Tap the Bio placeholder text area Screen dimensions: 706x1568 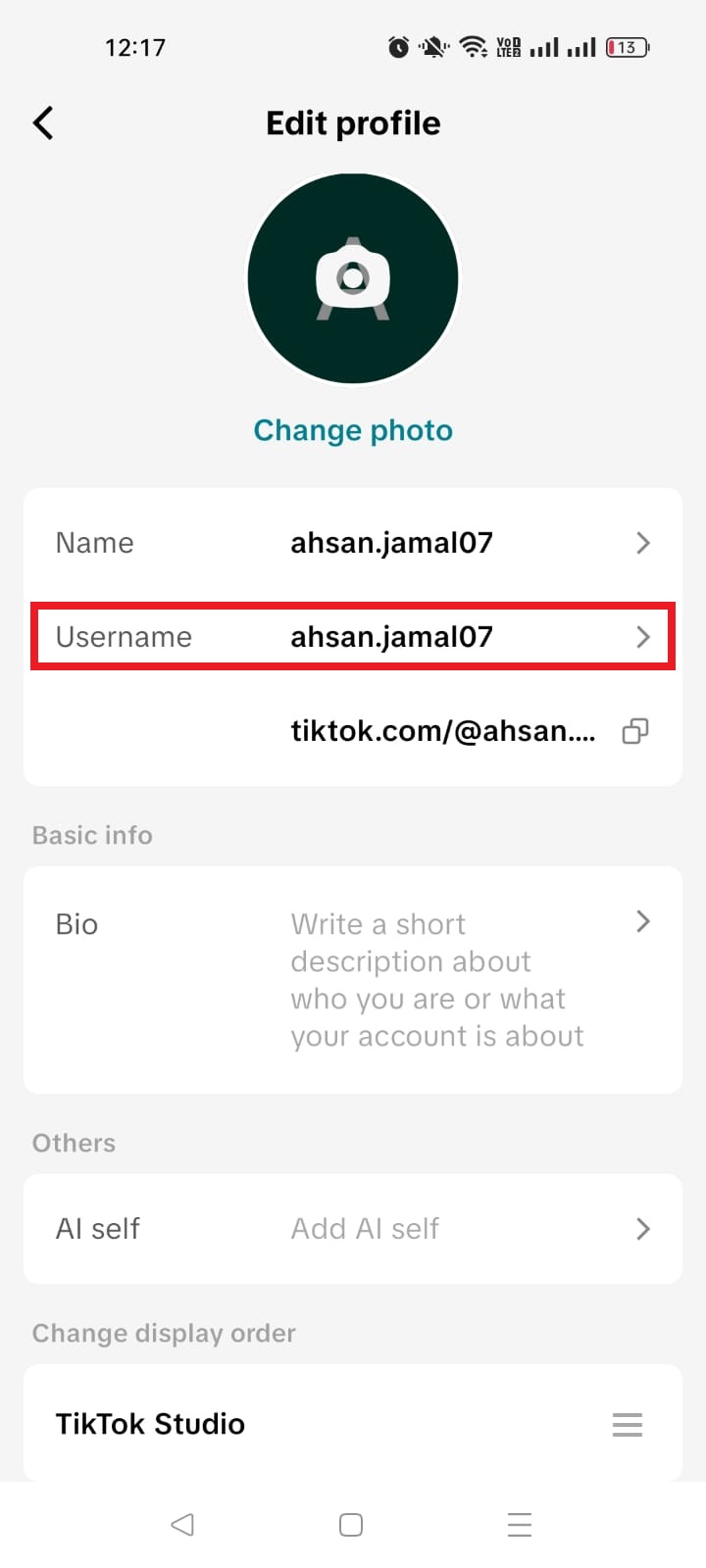click(x=436, y=980)
